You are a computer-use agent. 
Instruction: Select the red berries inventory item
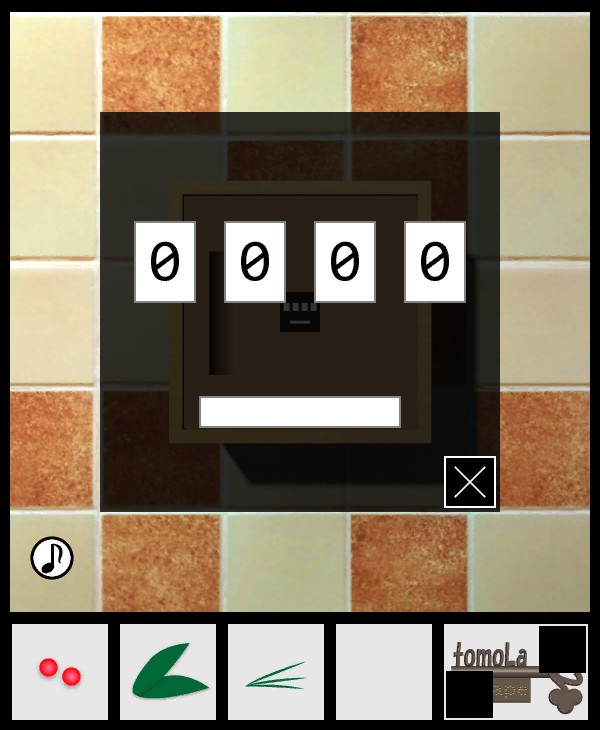60,672
